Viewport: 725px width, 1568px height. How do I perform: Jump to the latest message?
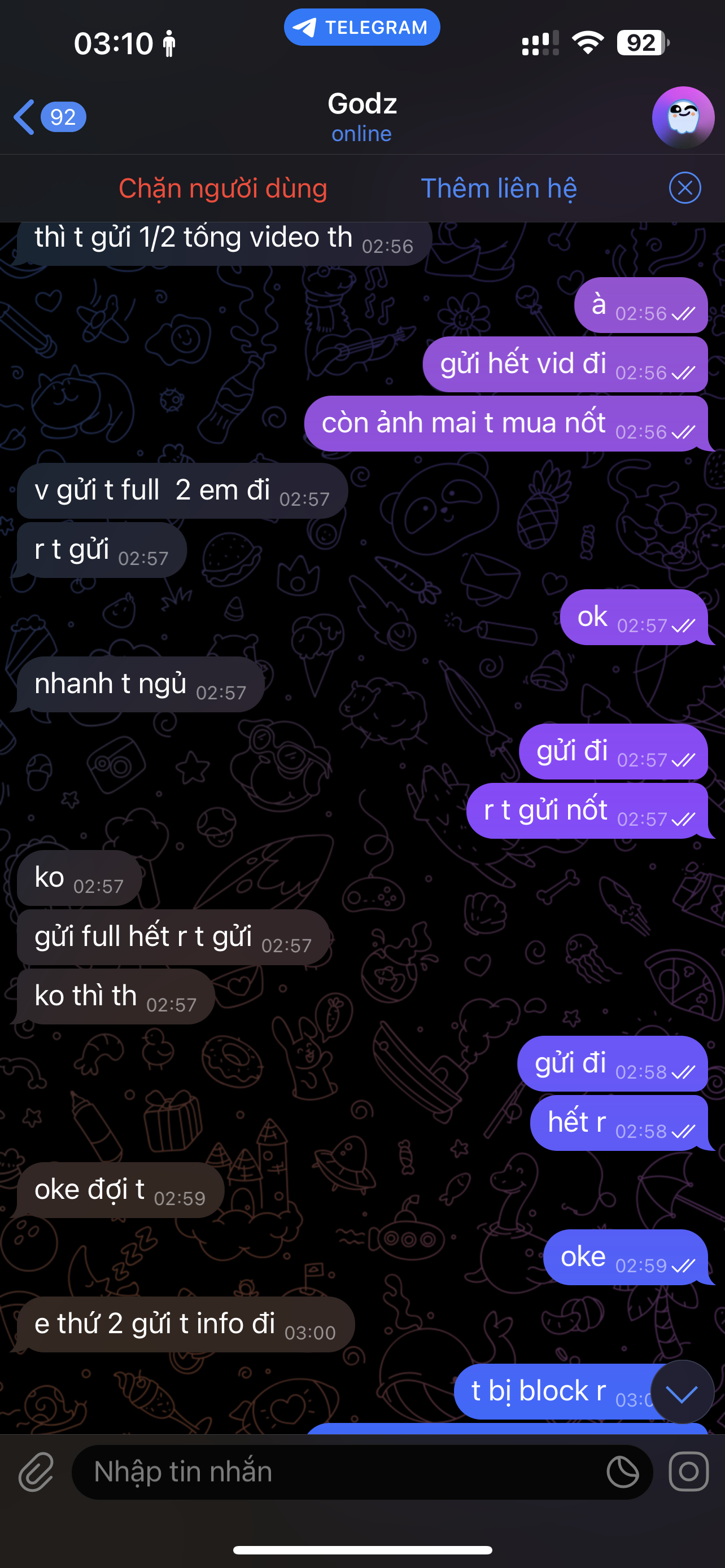pos(682,1392)
